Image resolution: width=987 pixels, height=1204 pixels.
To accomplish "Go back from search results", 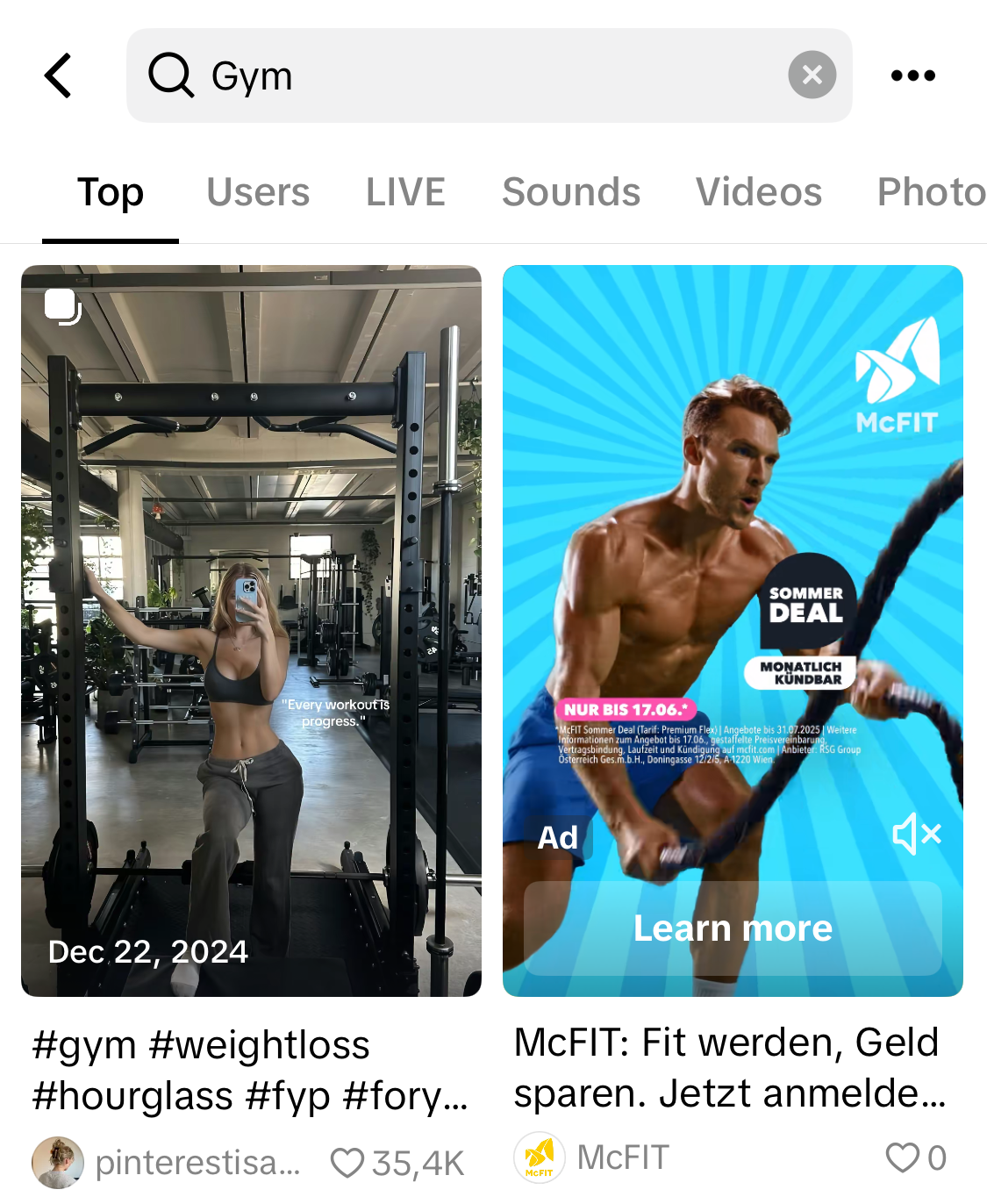I will [x=58, y=75].
